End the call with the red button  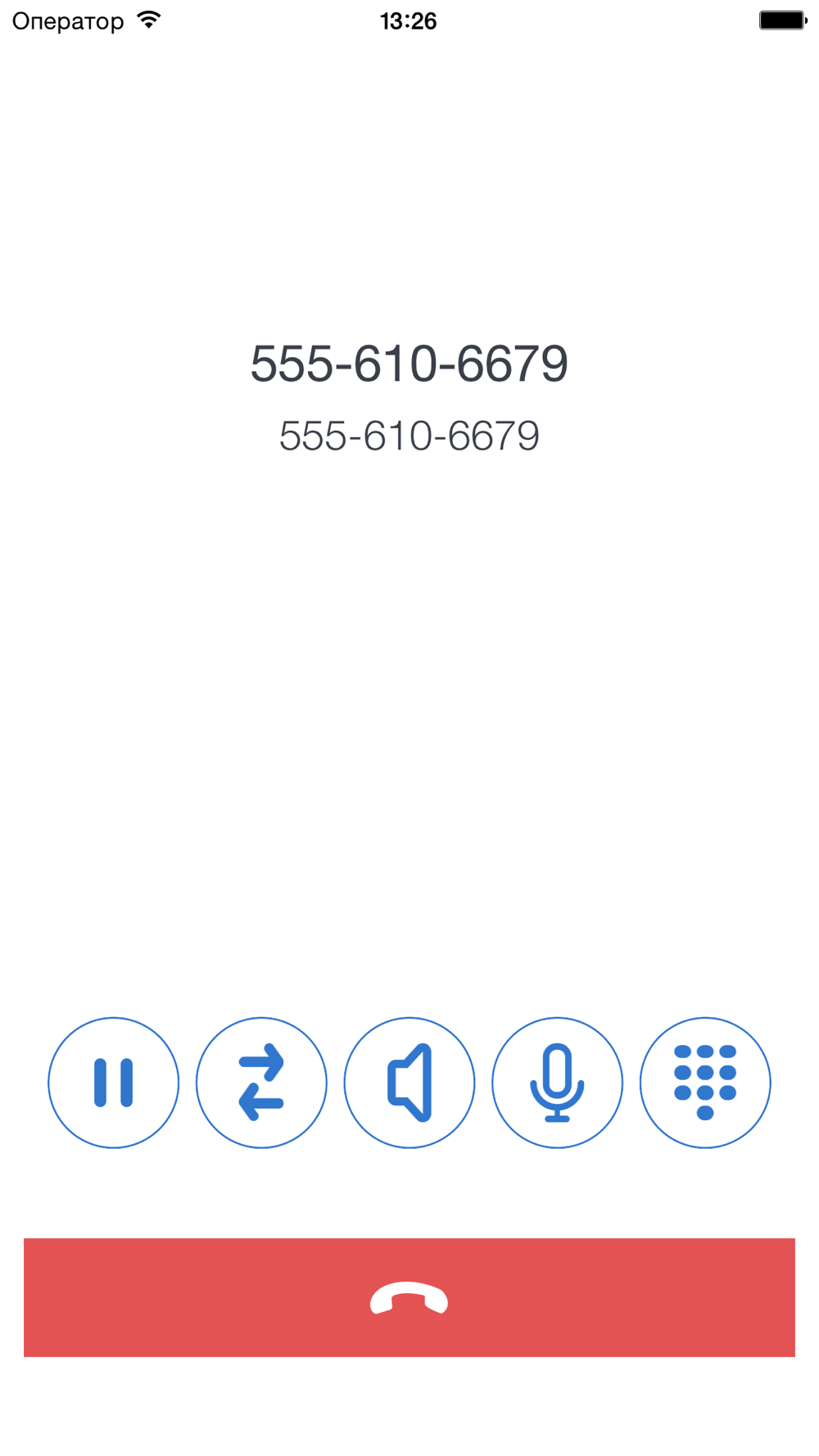point(409,1297)
